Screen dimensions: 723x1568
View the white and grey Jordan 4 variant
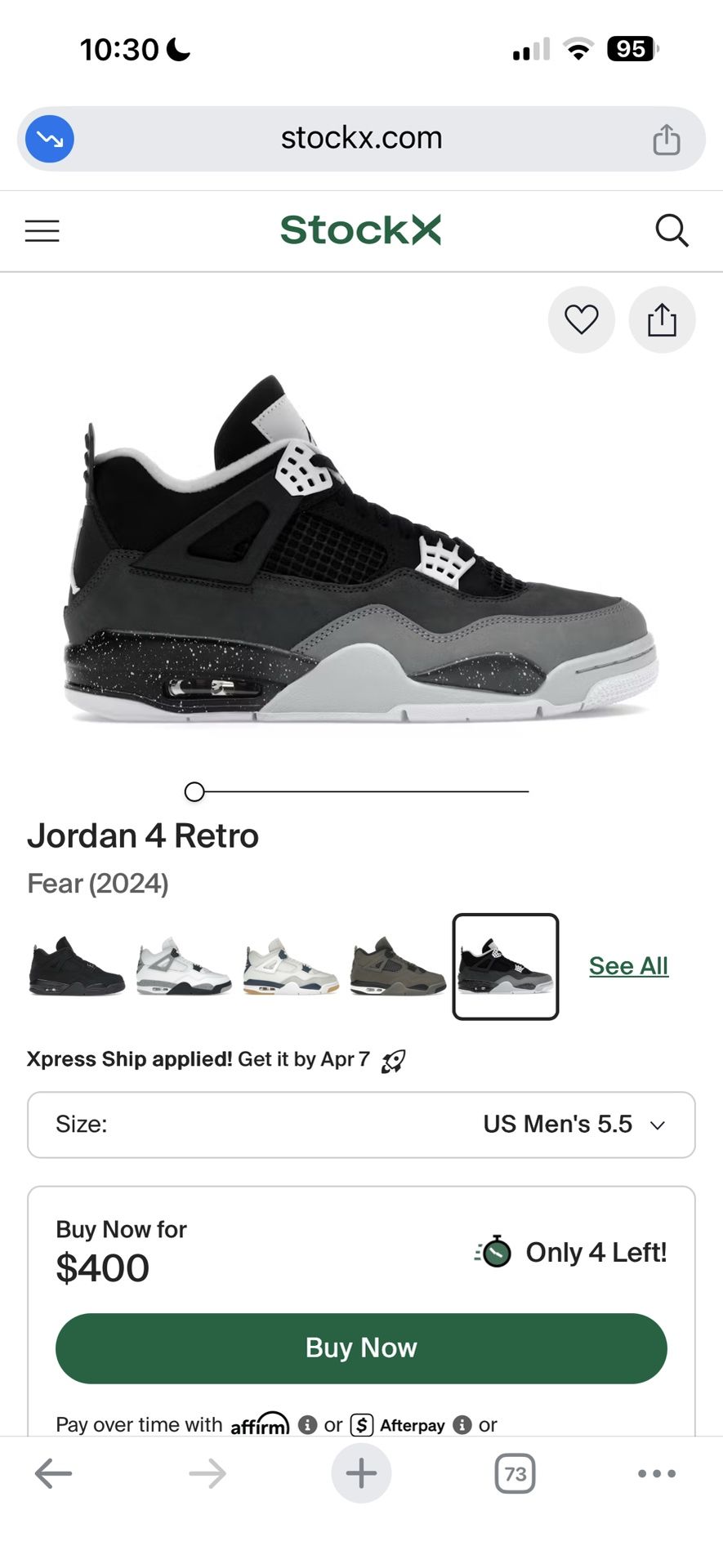184,967
